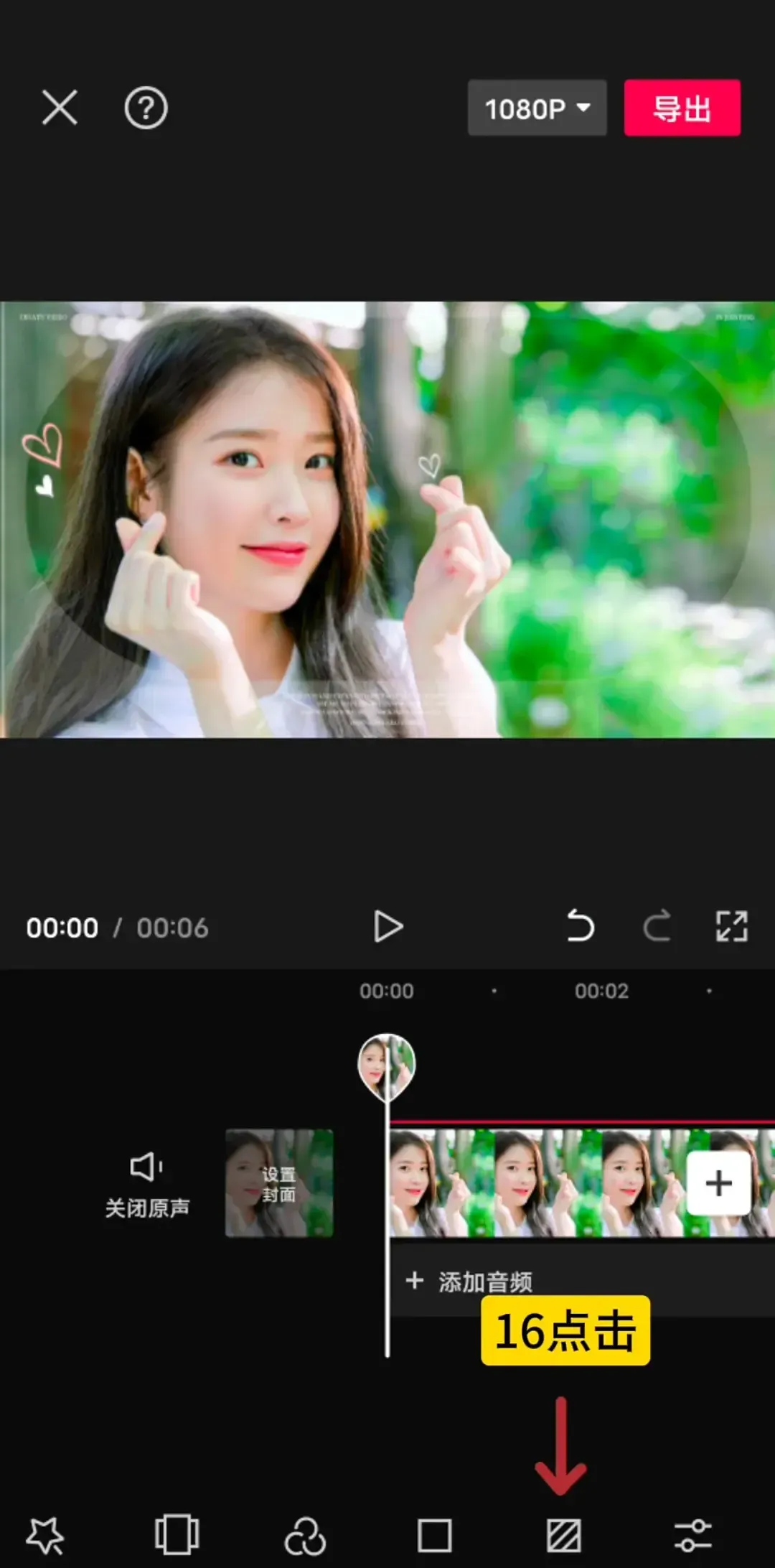Open the help question mark icon

click(x=146, y=108)
